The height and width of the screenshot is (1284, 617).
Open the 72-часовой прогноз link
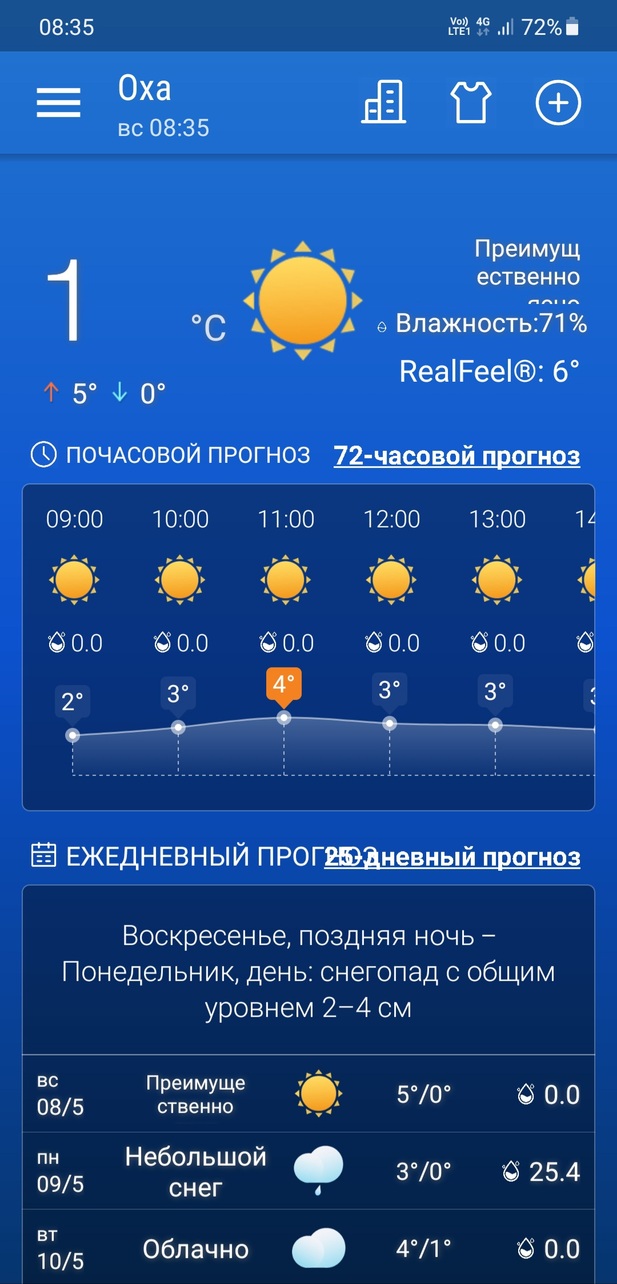click(457, 456)
